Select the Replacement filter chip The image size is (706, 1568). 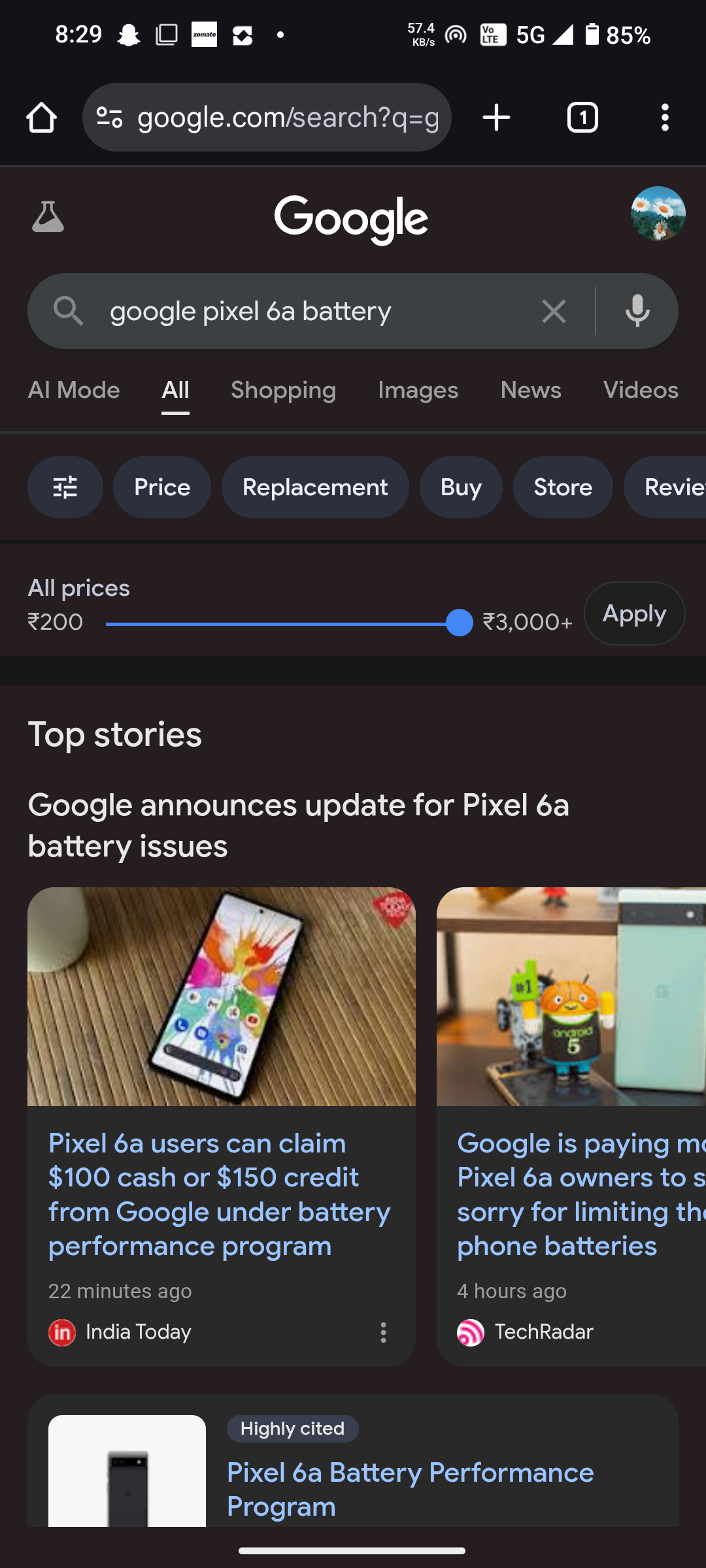(x=315, y=487)
